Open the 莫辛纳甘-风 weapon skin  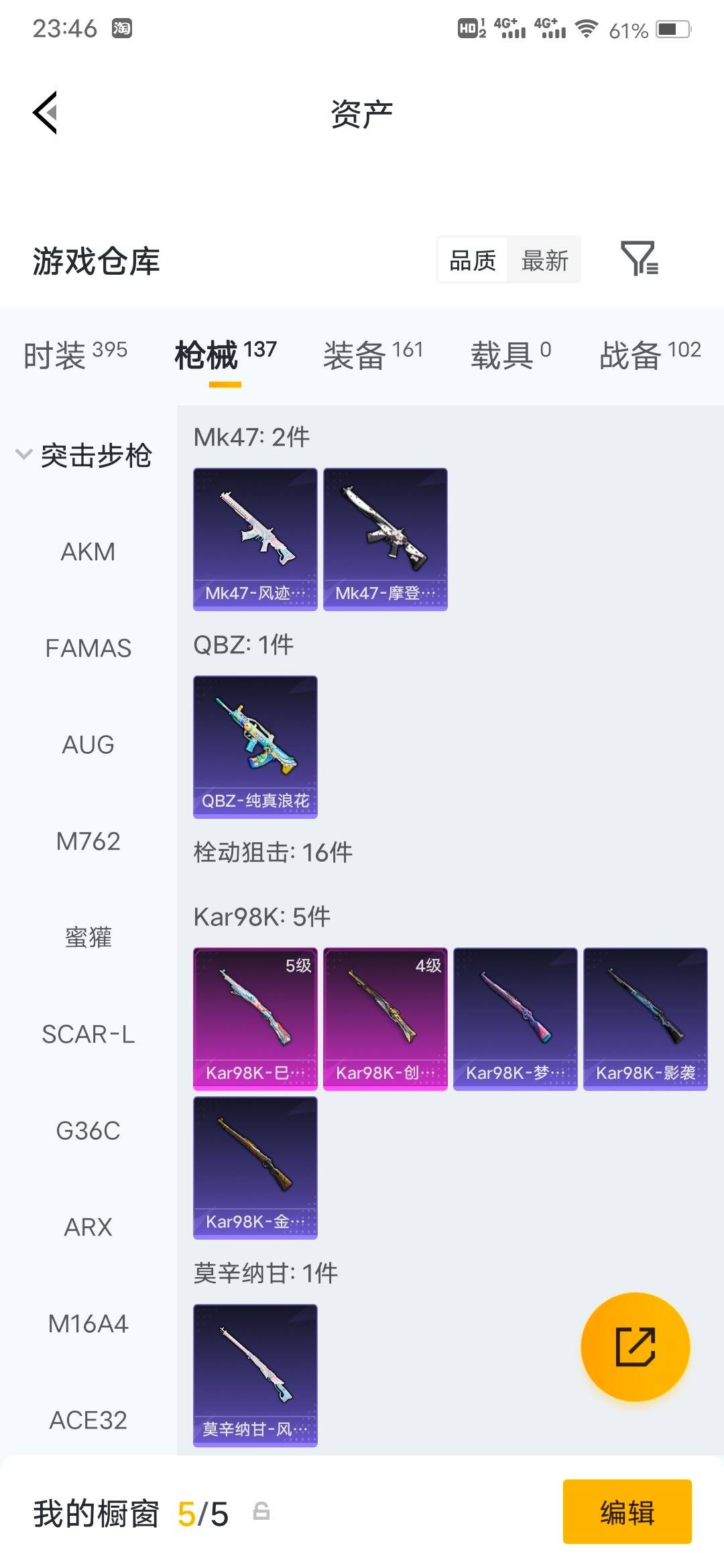255,1377
